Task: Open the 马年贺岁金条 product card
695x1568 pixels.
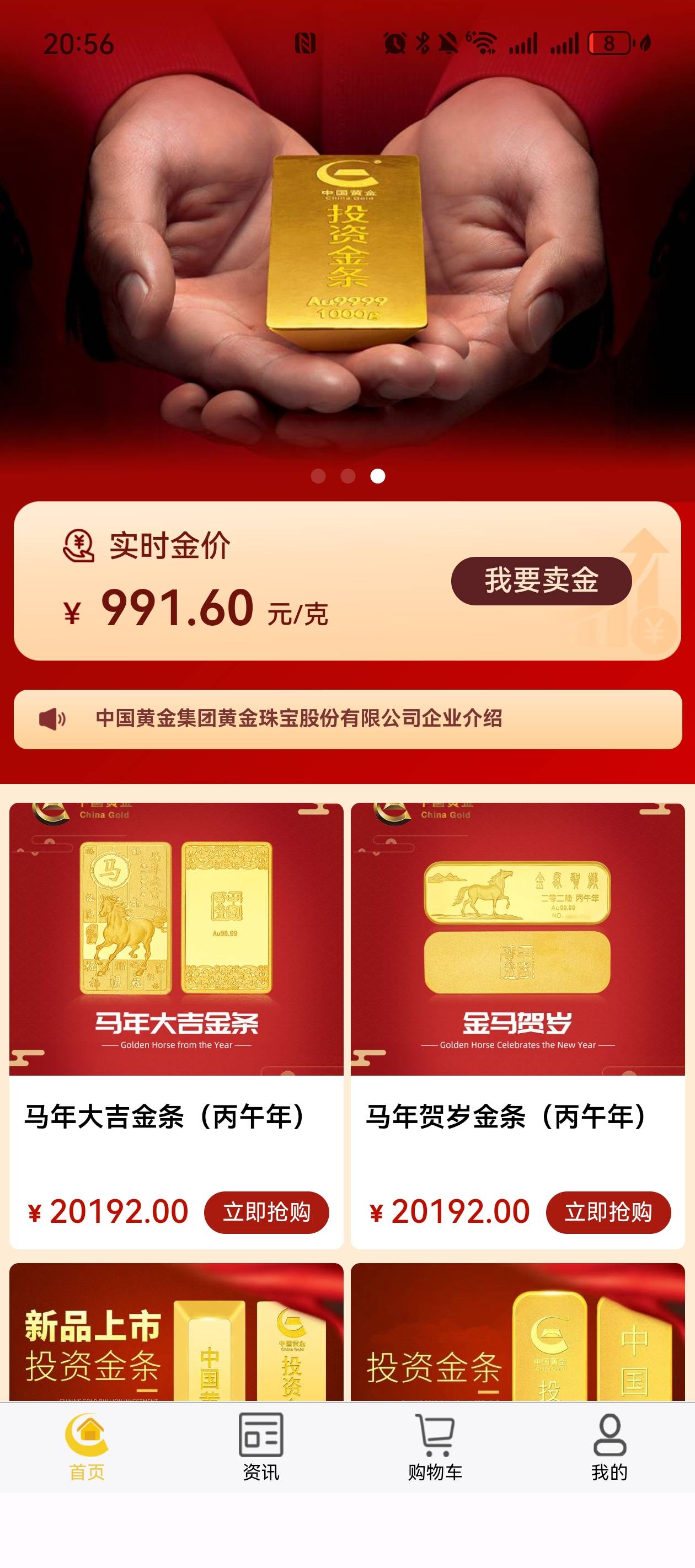Action: pos(518,974)
